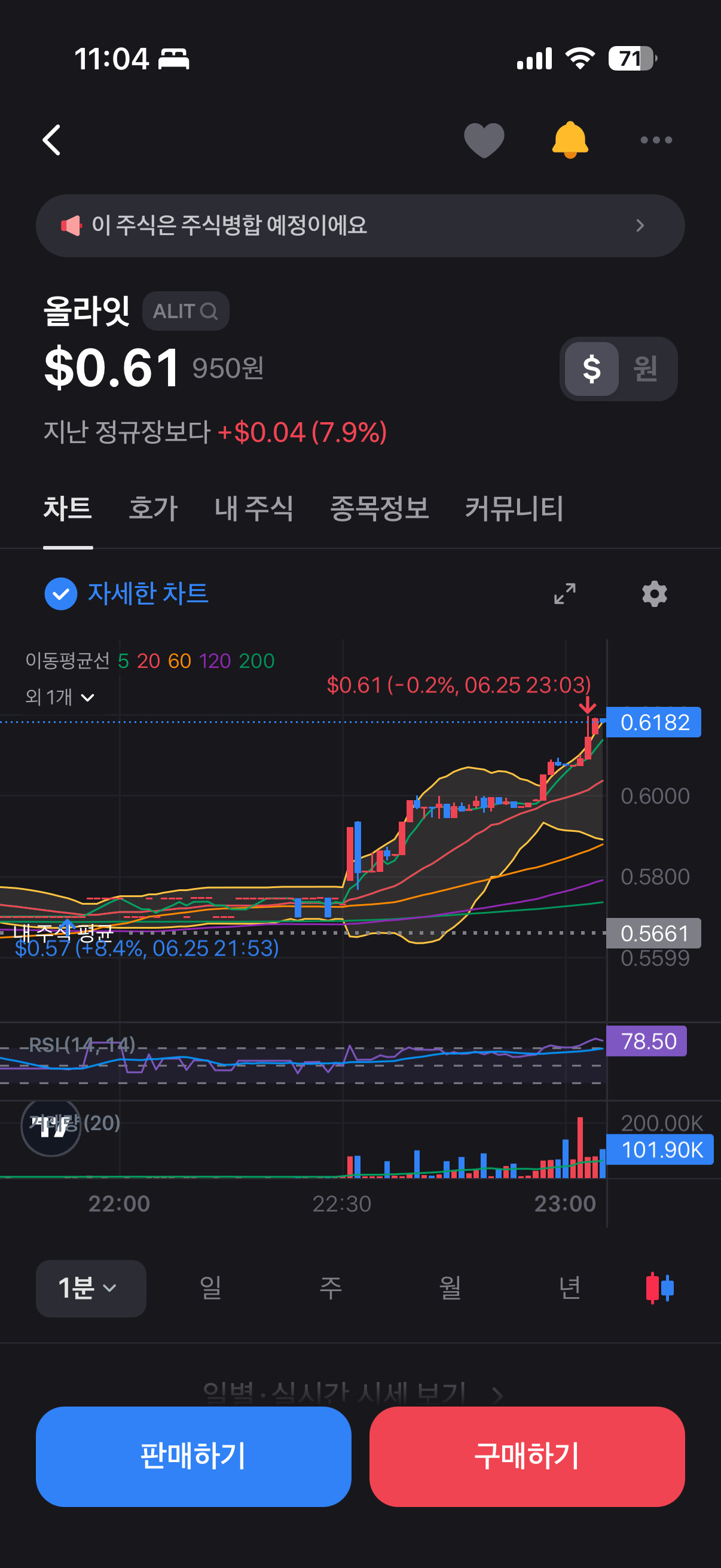Go back using the top-left arrow

click(x=52, y=140)
